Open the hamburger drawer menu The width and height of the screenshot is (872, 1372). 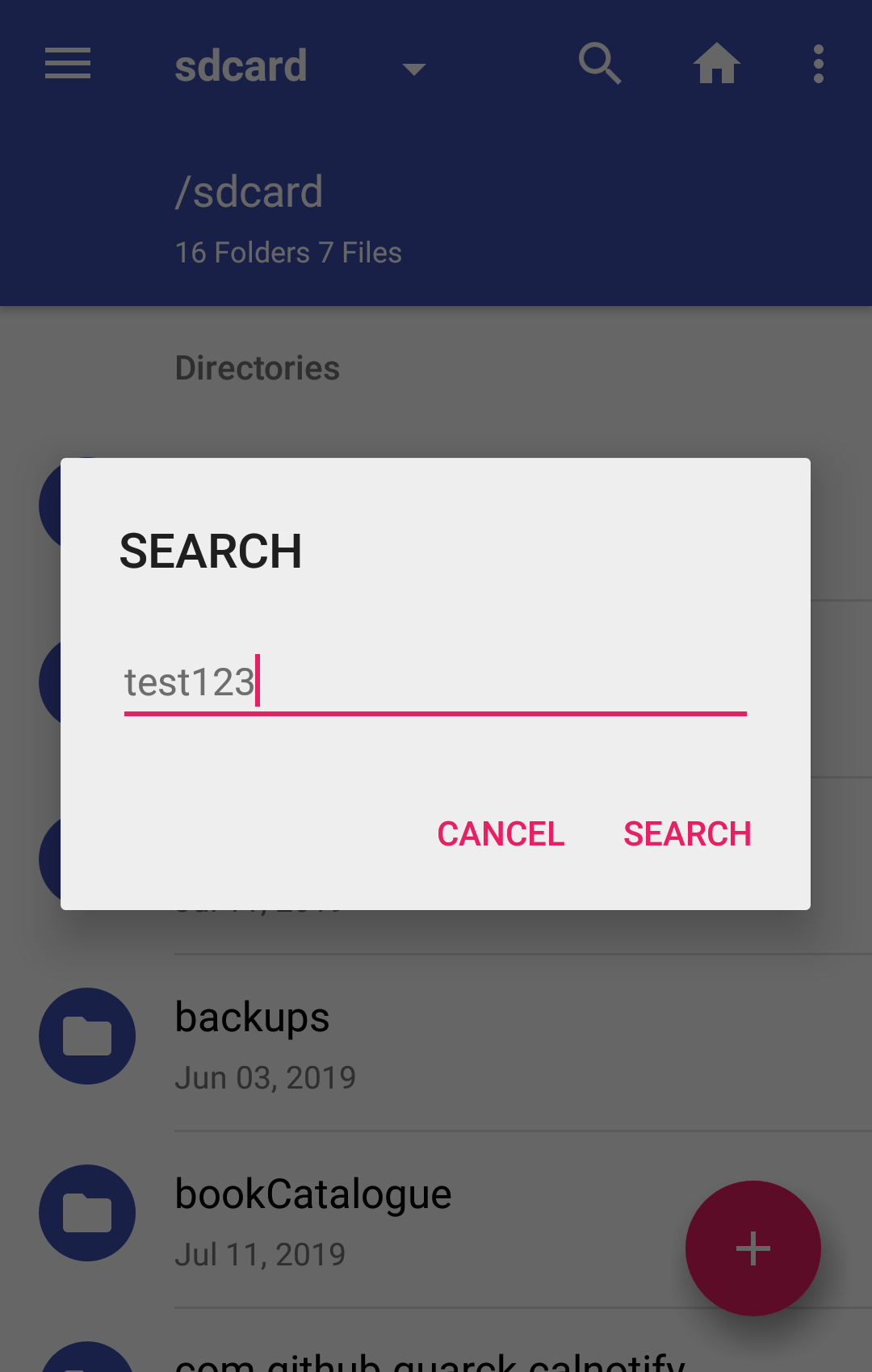pyautogui.click(x=68, y=64)
